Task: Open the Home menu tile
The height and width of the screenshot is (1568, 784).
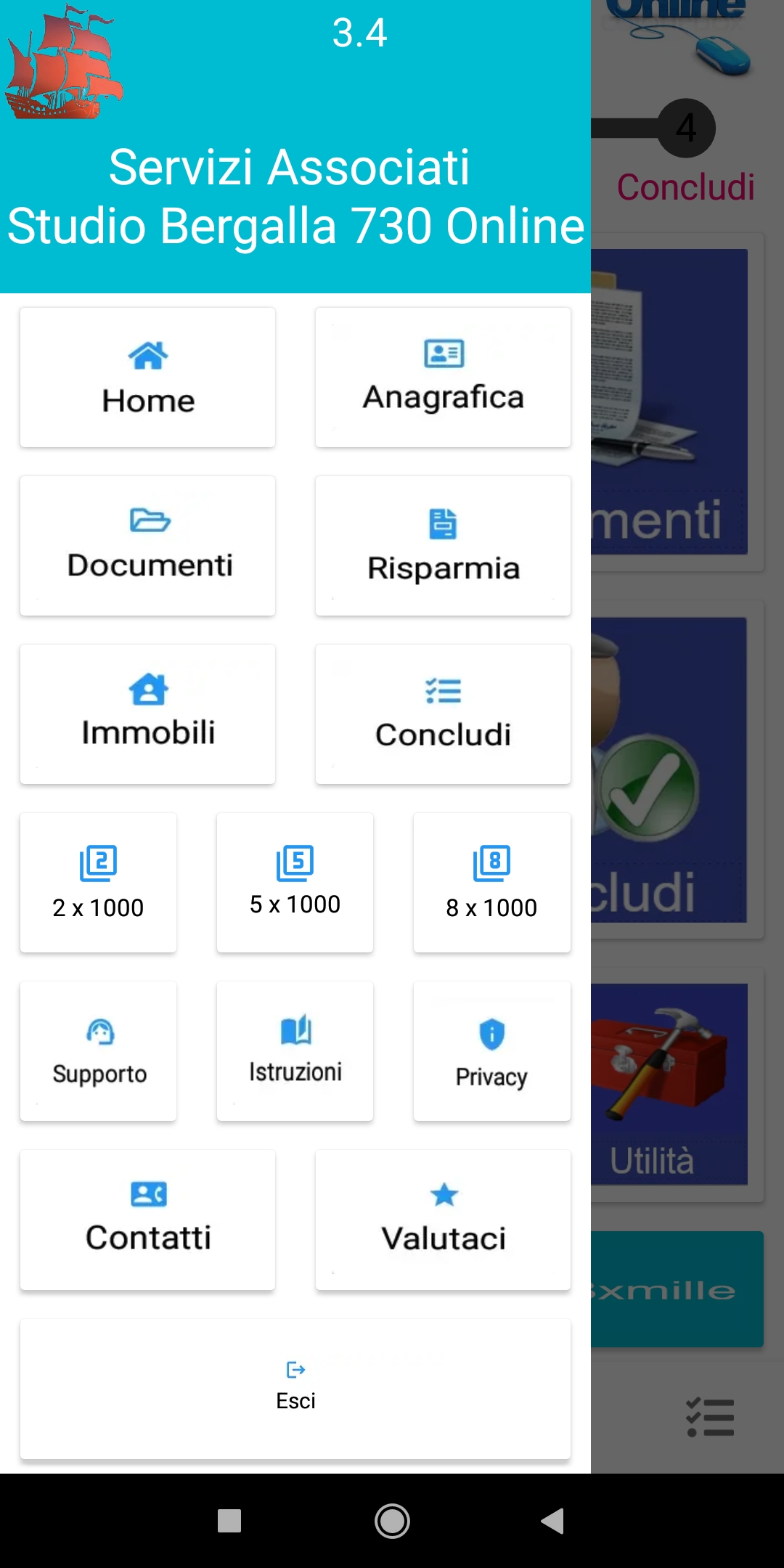Action: (147, 377)
